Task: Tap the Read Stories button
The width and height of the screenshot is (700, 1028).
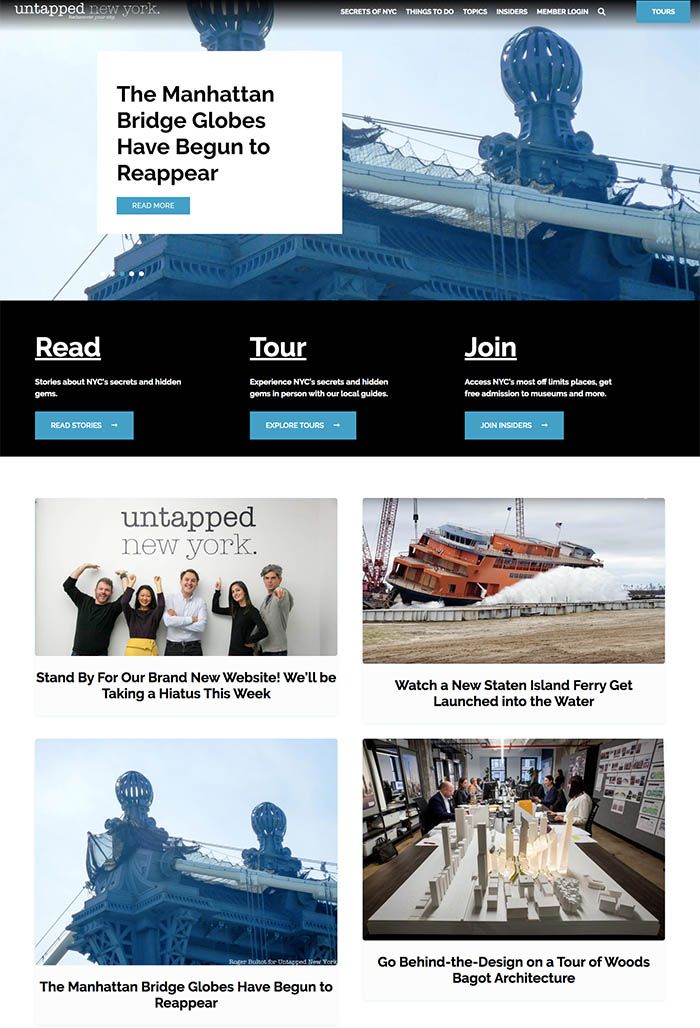Action: (x=84, y=425)
